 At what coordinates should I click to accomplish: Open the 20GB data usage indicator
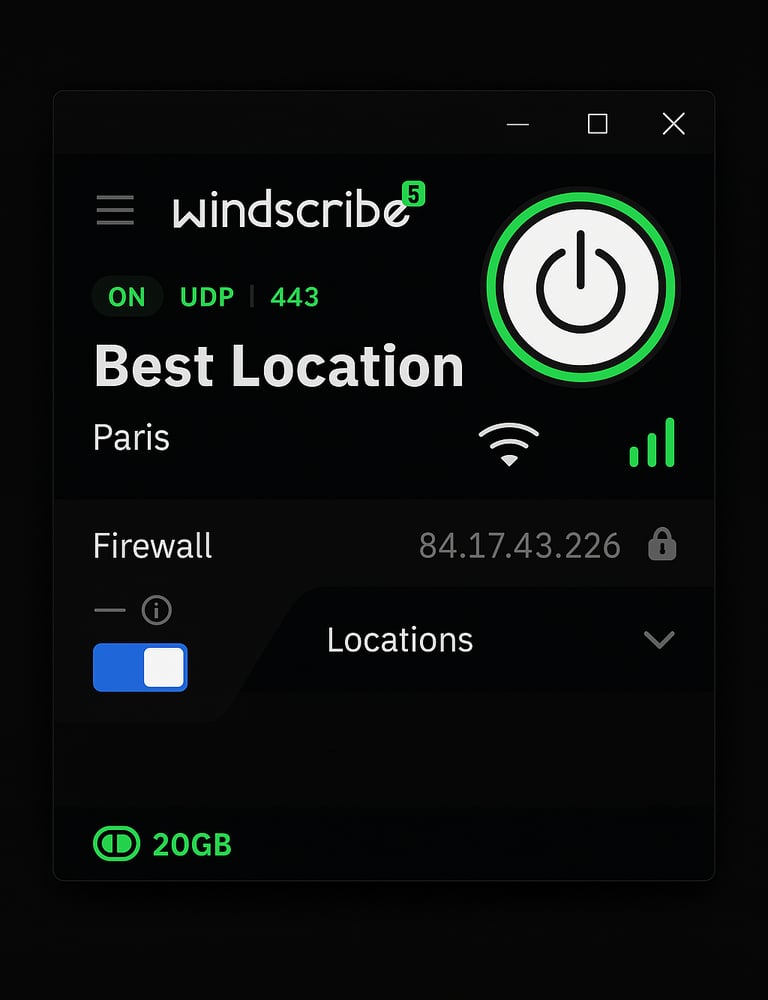163,844
